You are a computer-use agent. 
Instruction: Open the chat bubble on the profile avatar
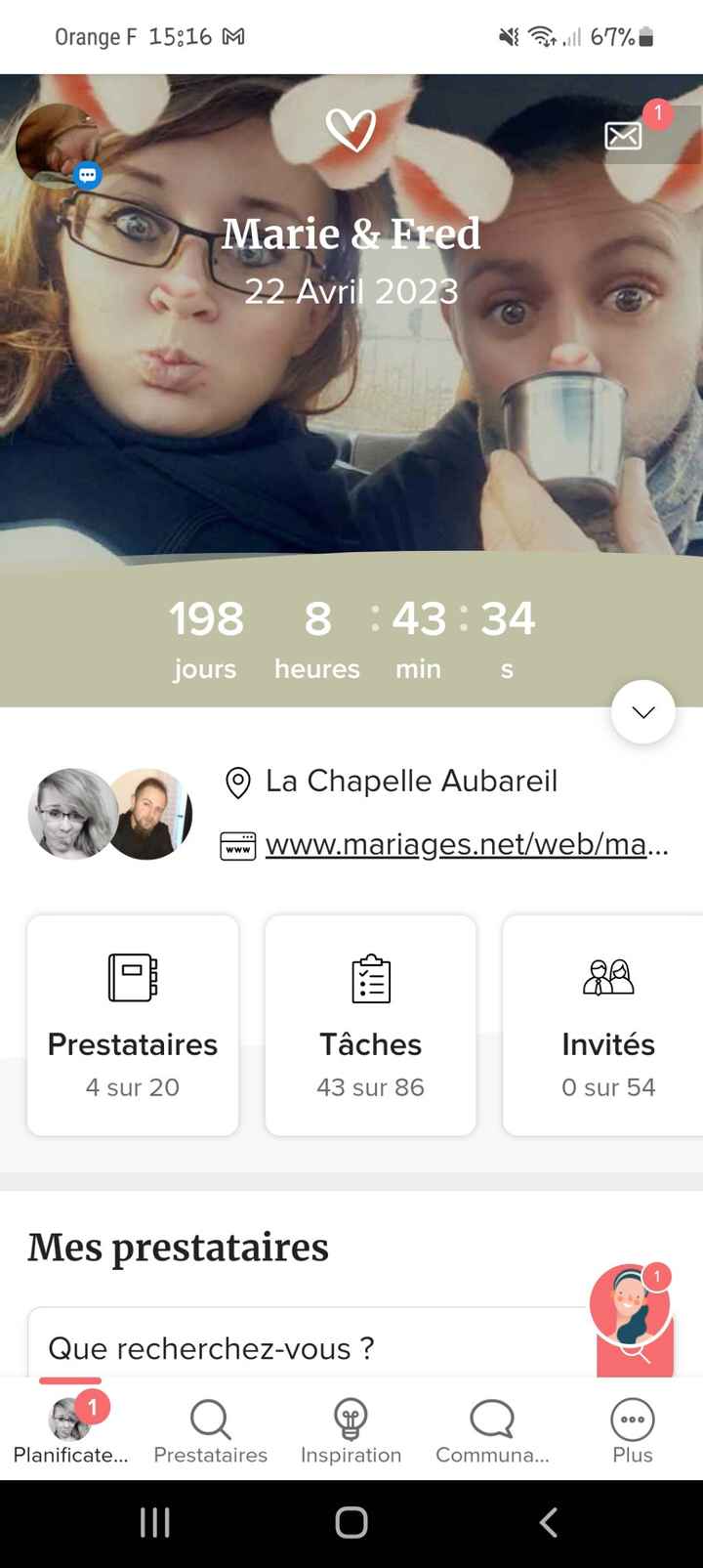click(x=87, y=174)
